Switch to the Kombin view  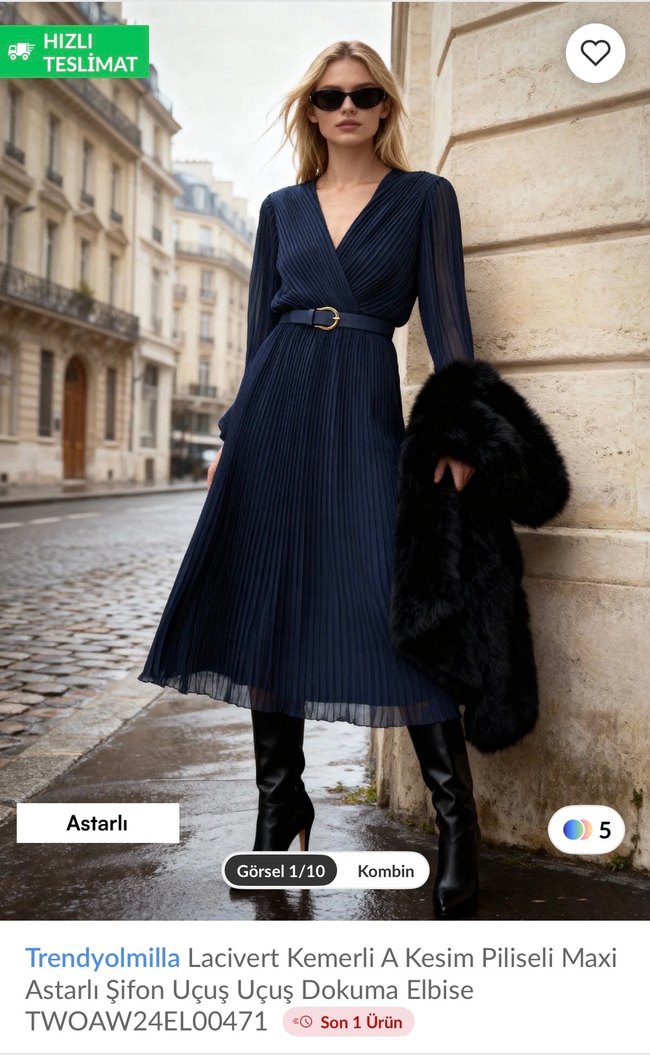pos(385,871)
